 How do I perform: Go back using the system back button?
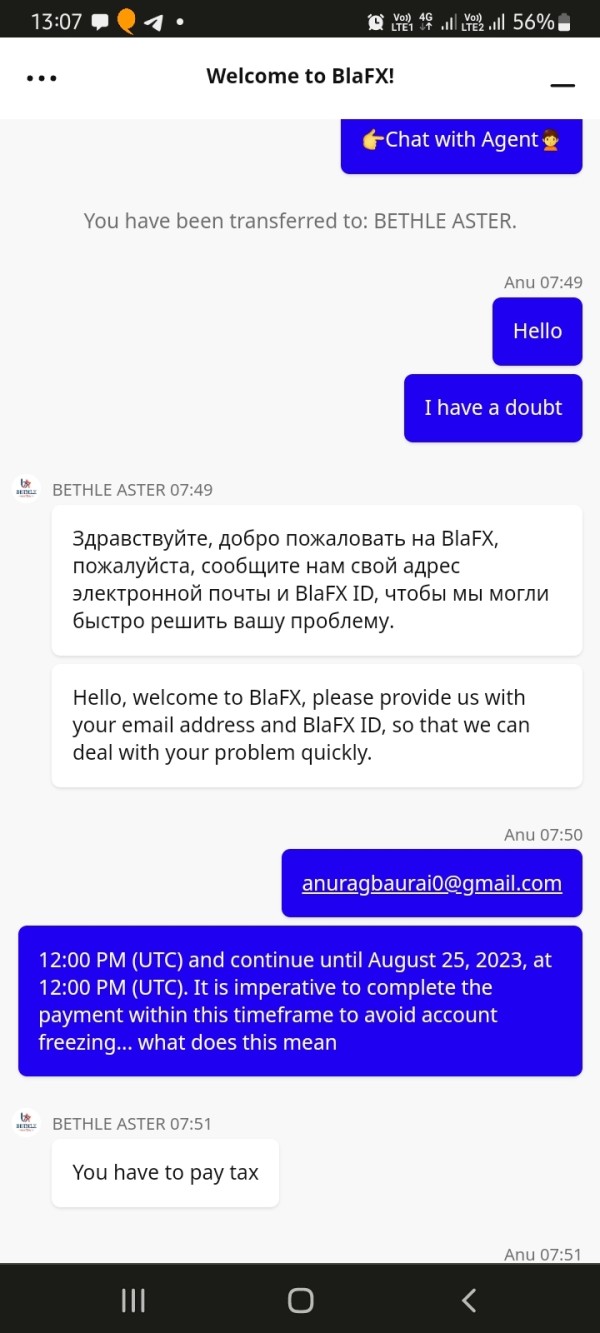468,1299
